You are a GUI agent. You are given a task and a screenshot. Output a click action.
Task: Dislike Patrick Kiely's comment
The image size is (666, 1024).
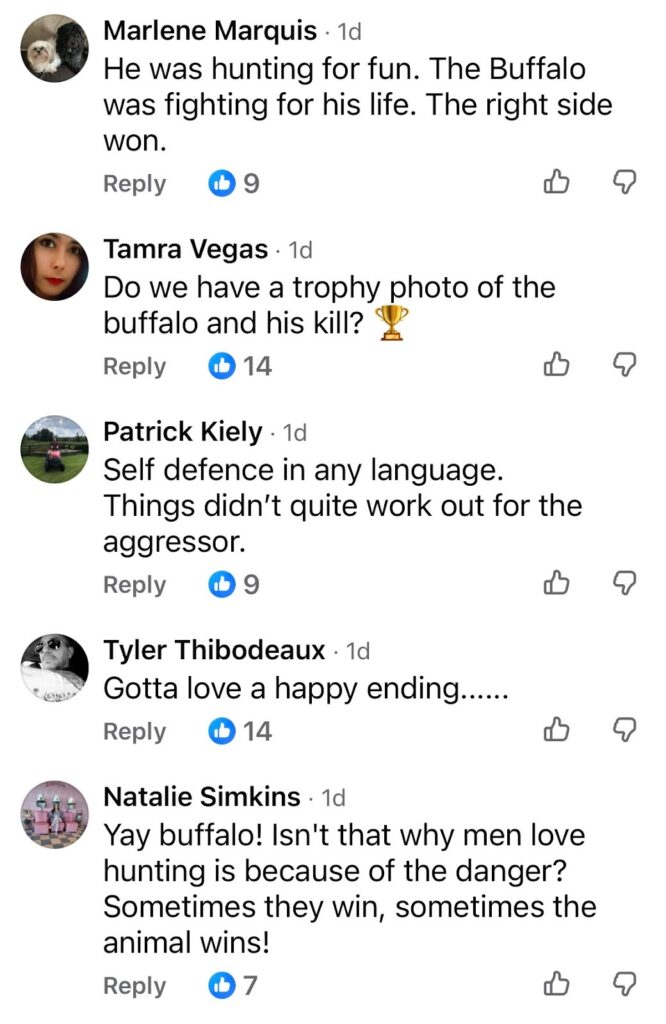(x=624, y=583)
